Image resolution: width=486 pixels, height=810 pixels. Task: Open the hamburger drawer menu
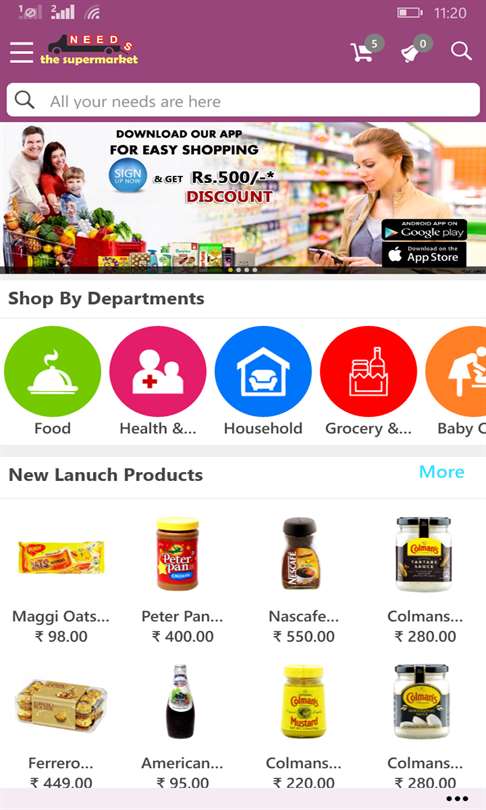21,52
